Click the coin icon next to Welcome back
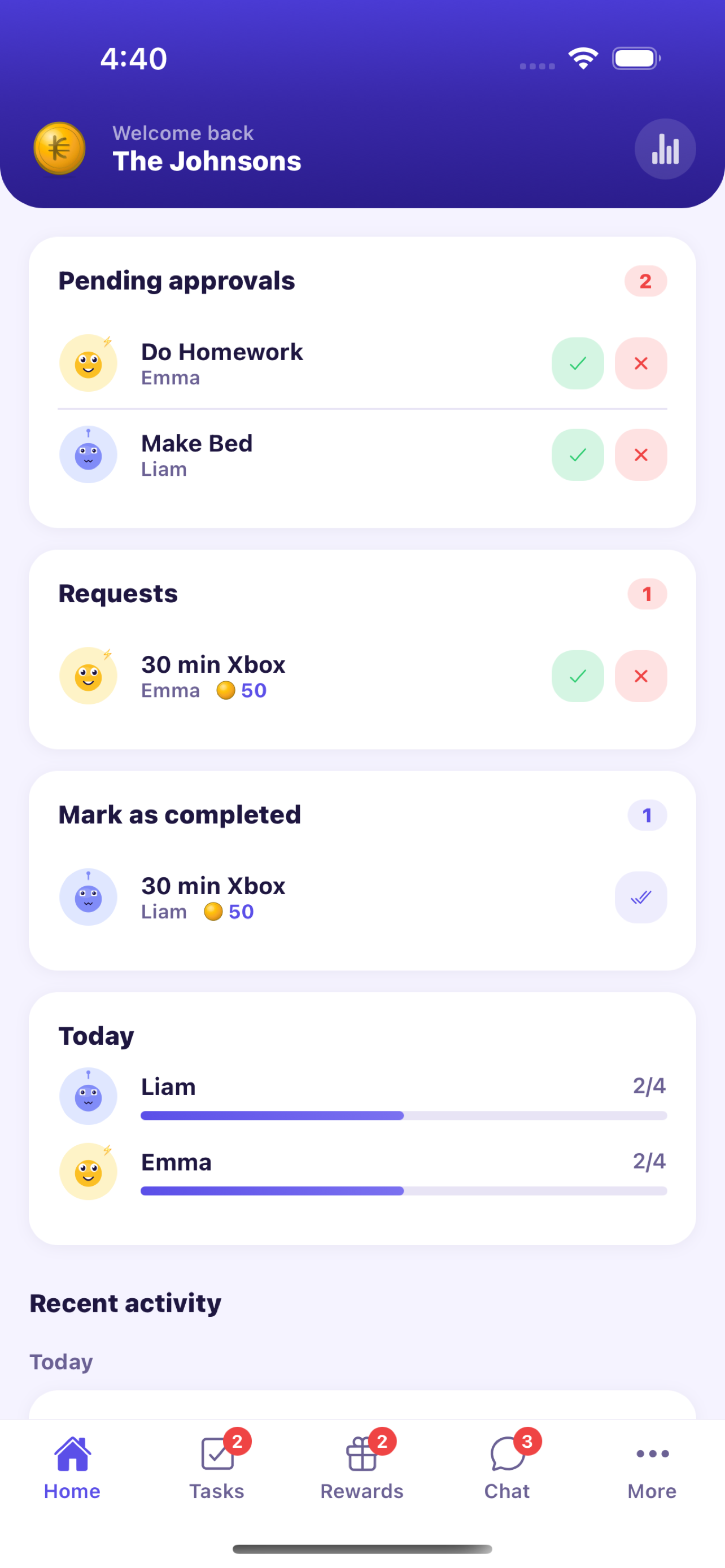The image size is (725, 1568). click(59, 148)
